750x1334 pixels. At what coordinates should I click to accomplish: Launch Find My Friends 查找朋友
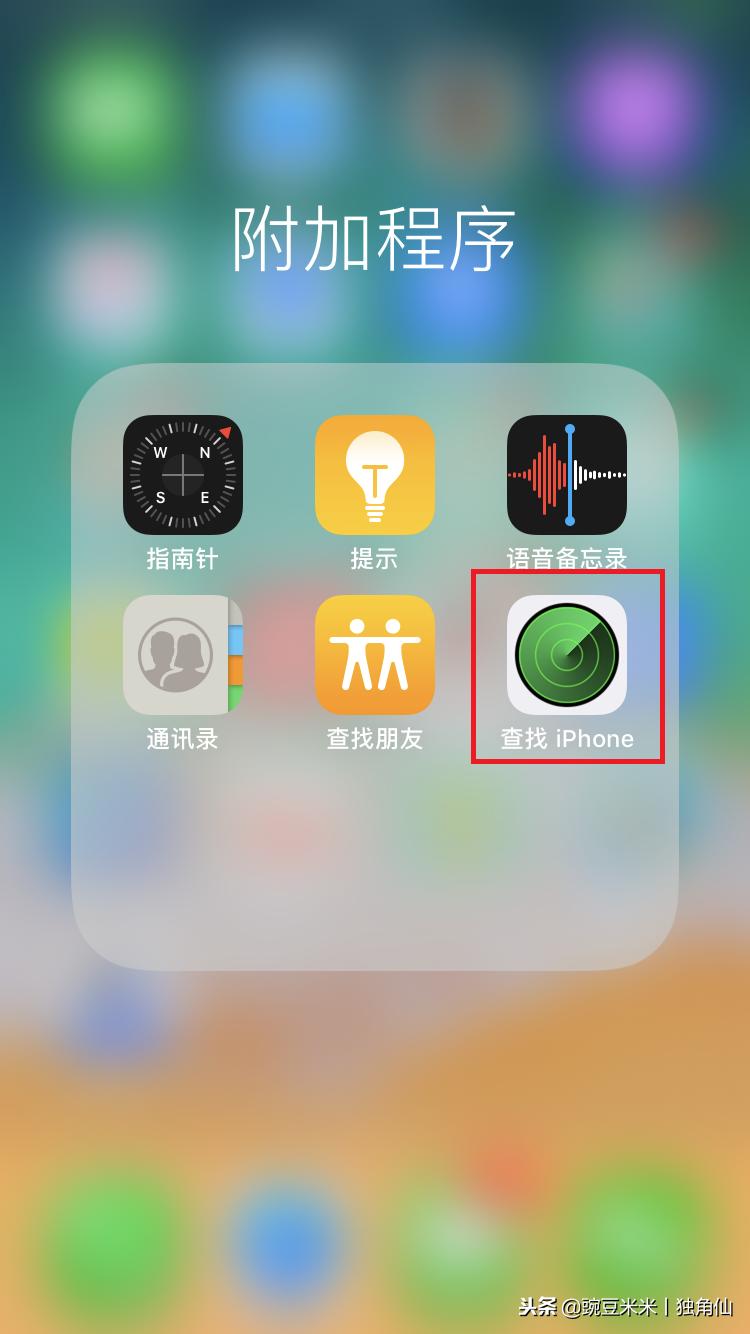(x=373, y=655)
